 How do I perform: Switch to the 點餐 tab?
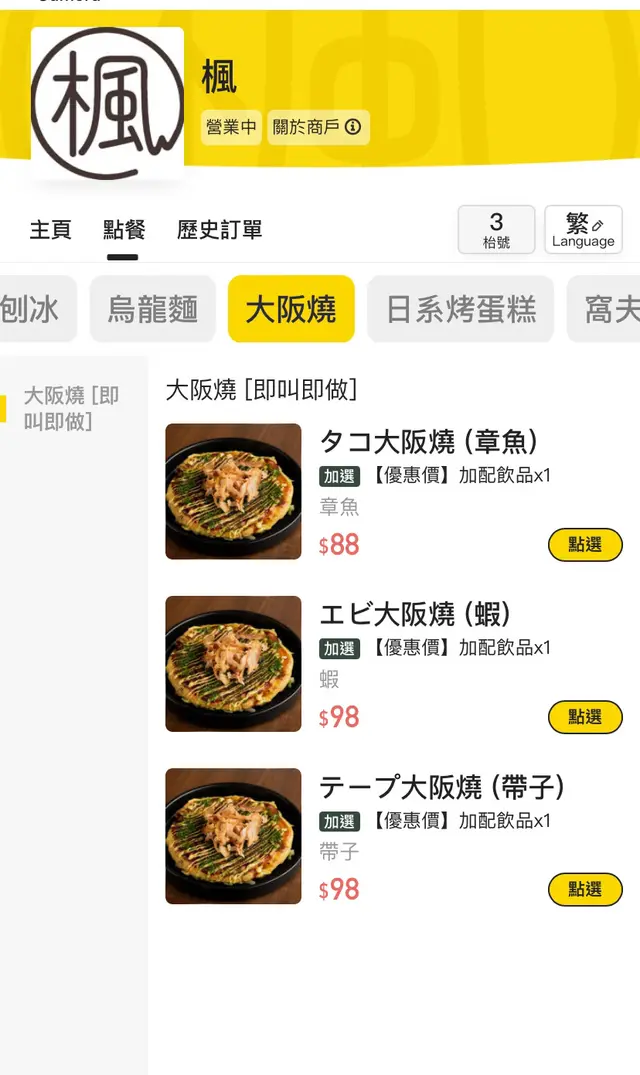point(124,230)
